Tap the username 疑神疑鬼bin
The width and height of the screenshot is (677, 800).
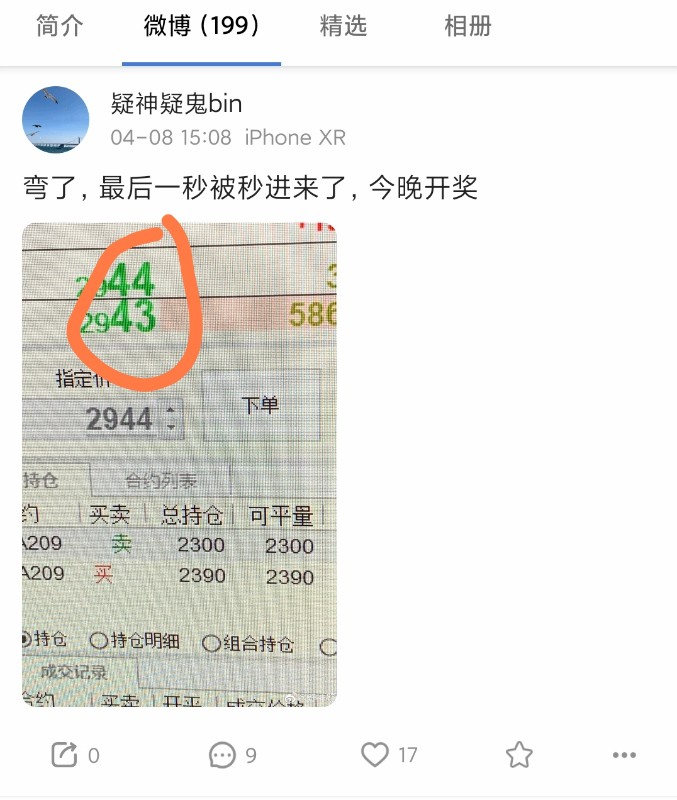pyautogui.click(x=176, y=104)
